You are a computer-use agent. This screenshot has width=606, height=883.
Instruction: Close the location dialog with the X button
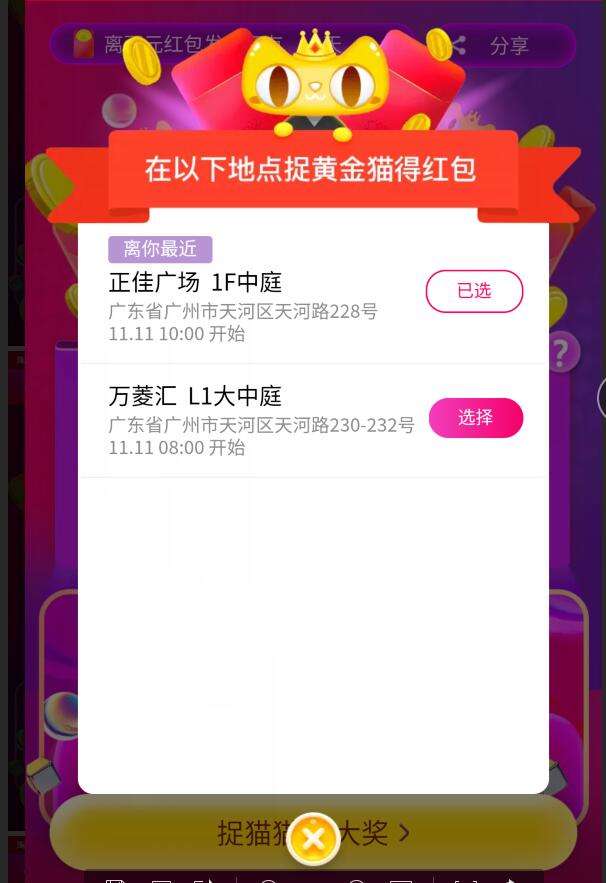coord(313,840)
